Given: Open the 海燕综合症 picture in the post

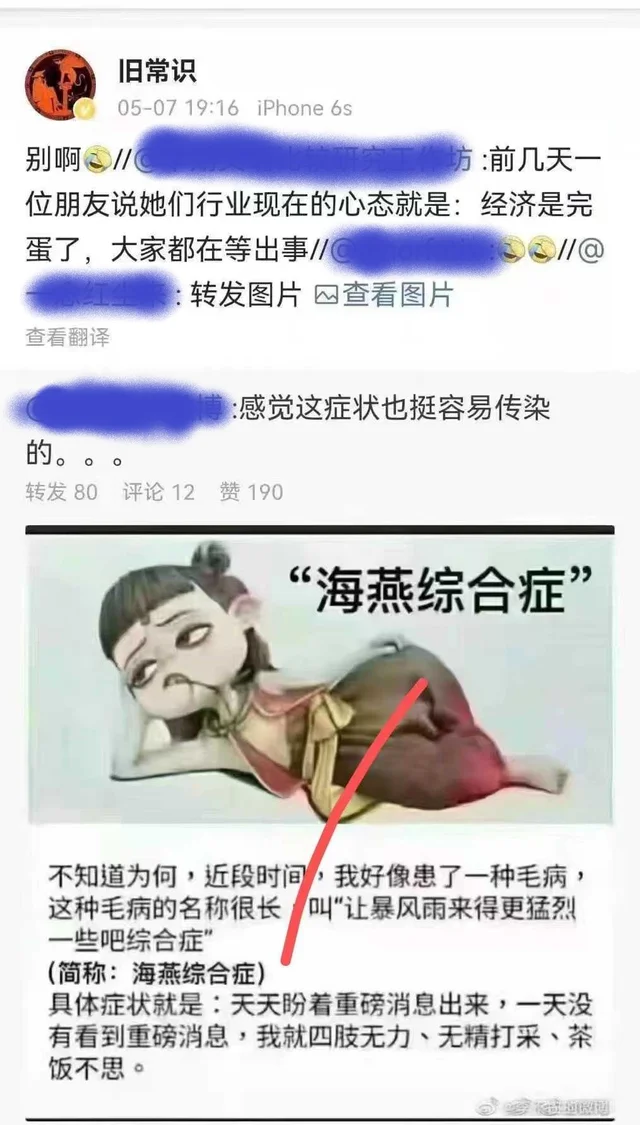Looking at the screenshot, I should [320, 810].
